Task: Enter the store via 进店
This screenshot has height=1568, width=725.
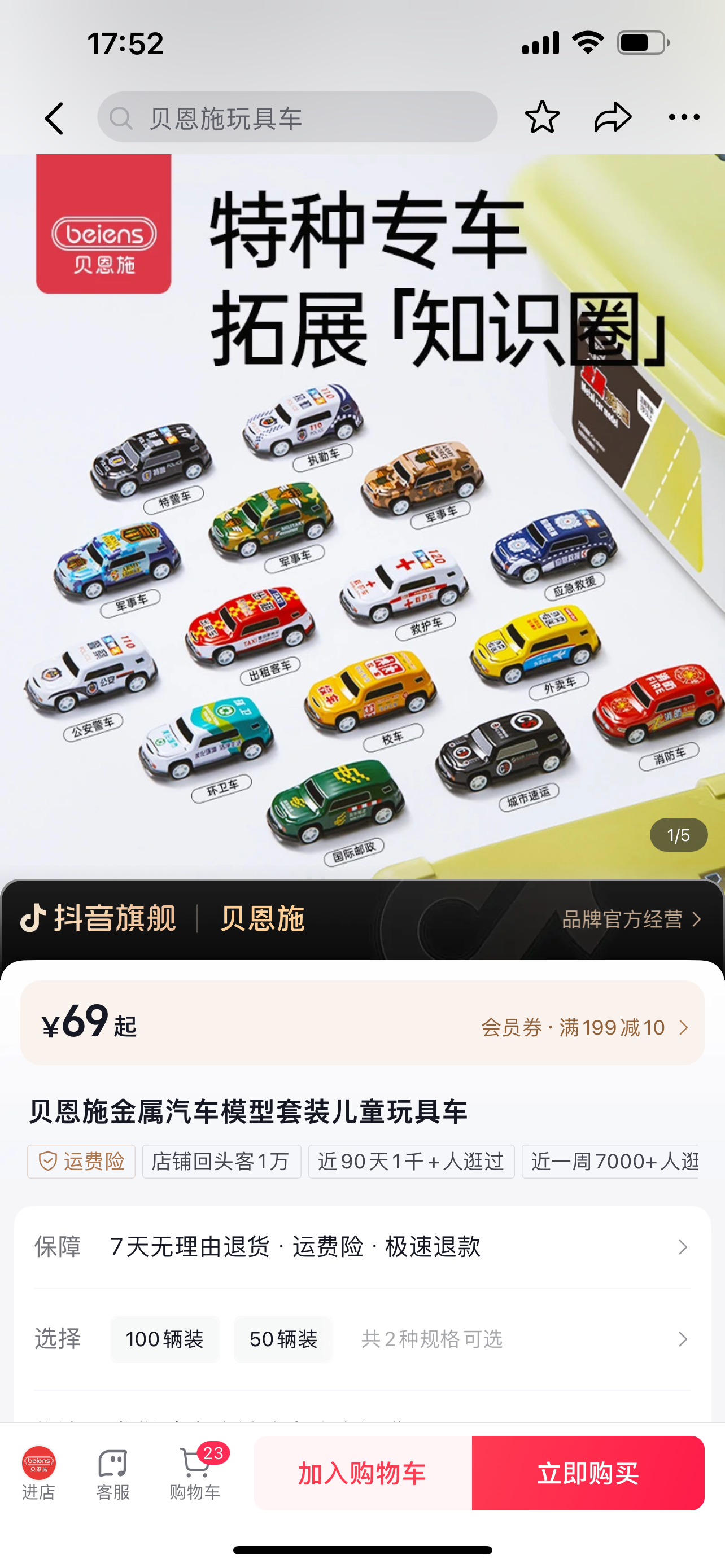Action: [x=39, y=1473]
